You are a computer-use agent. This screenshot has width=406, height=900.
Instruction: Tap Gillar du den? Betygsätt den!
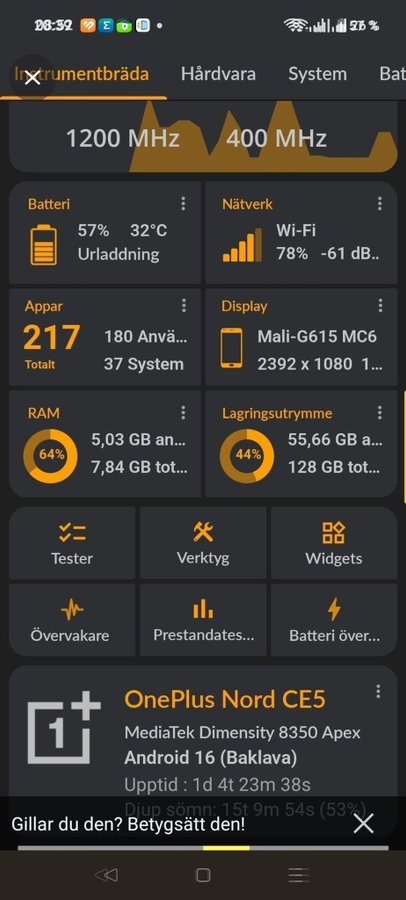(x=128, y=825)
